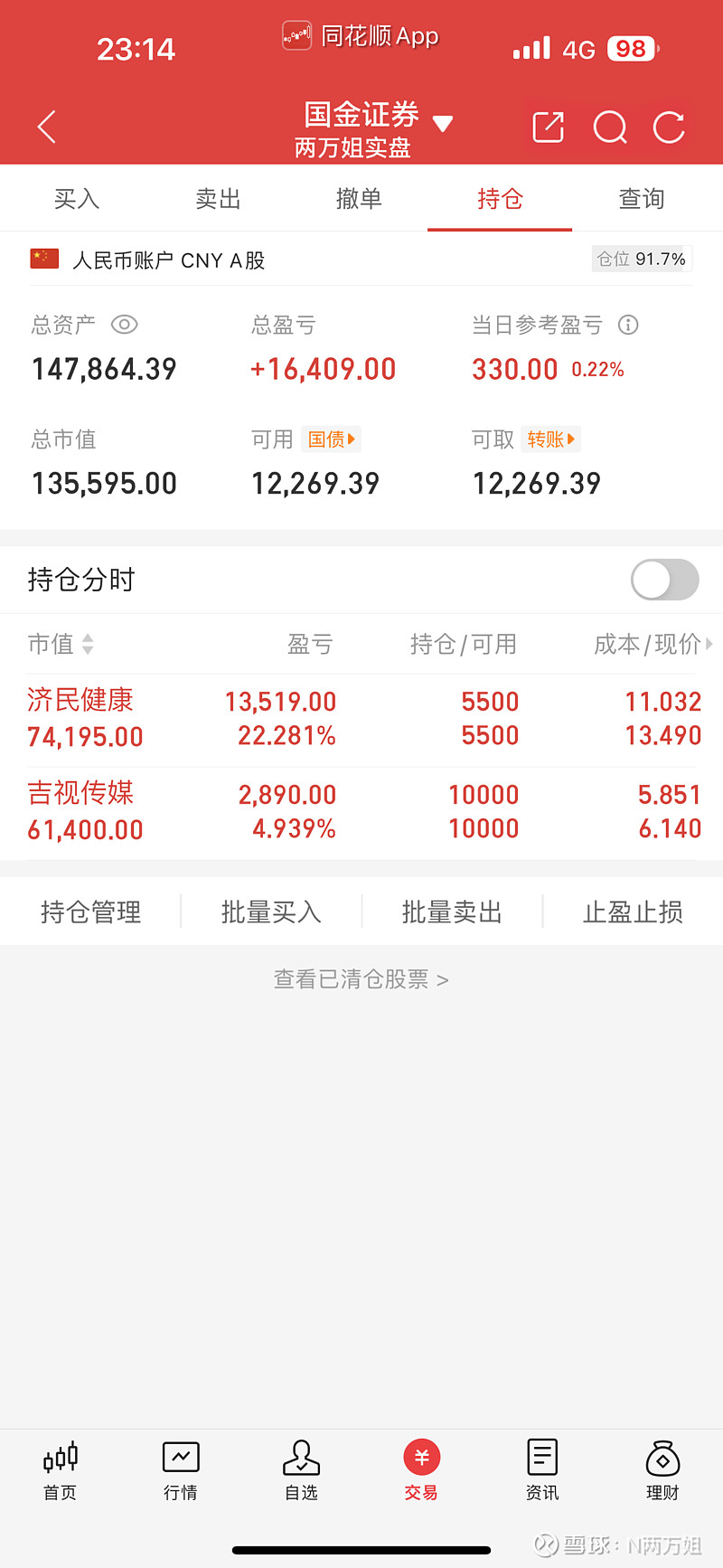Tap the refresh icon at top right

click(x=669, y=127)
